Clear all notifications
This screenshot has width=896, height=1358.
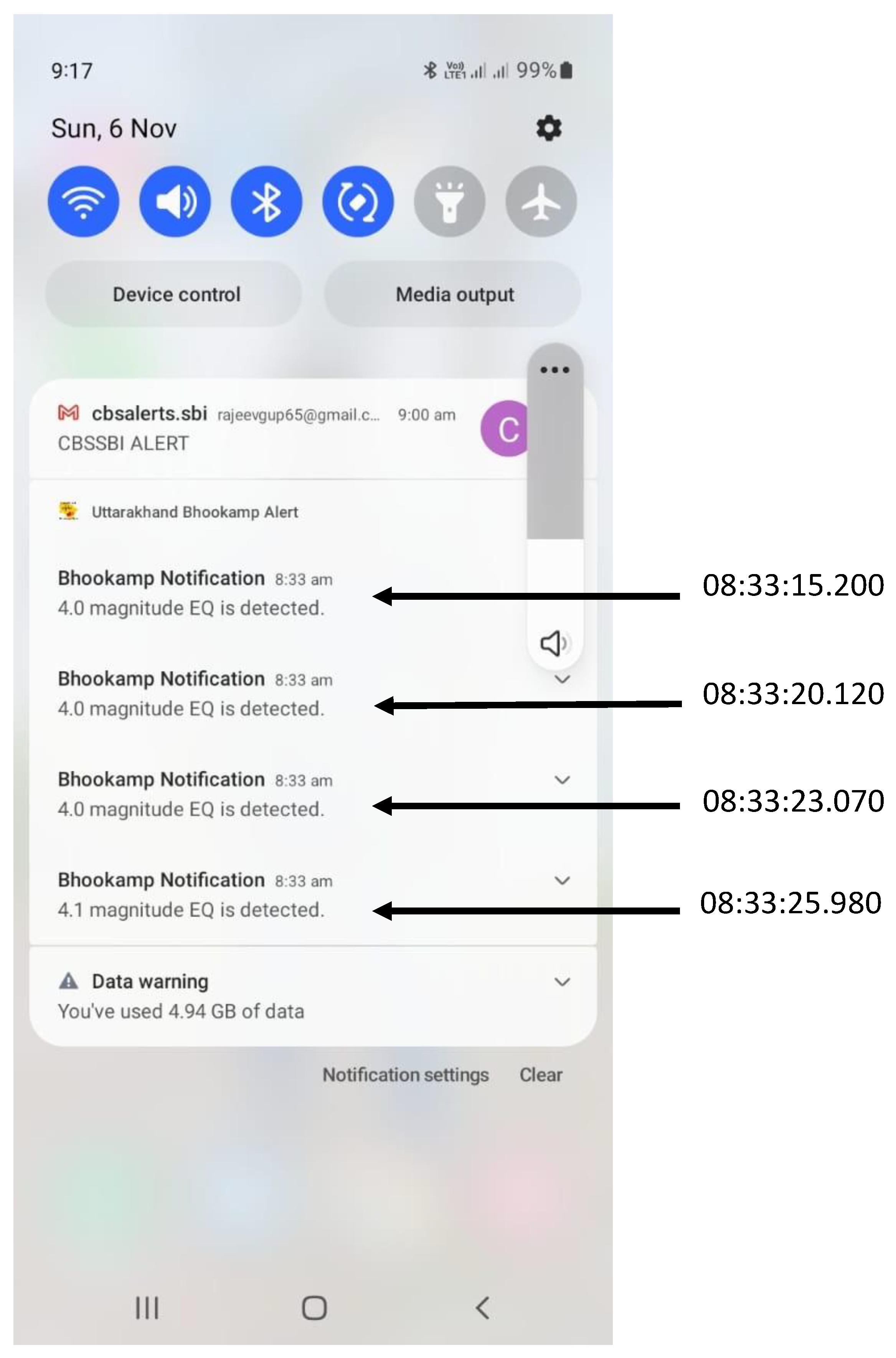pyautogui.click(x=541, y=1075)
